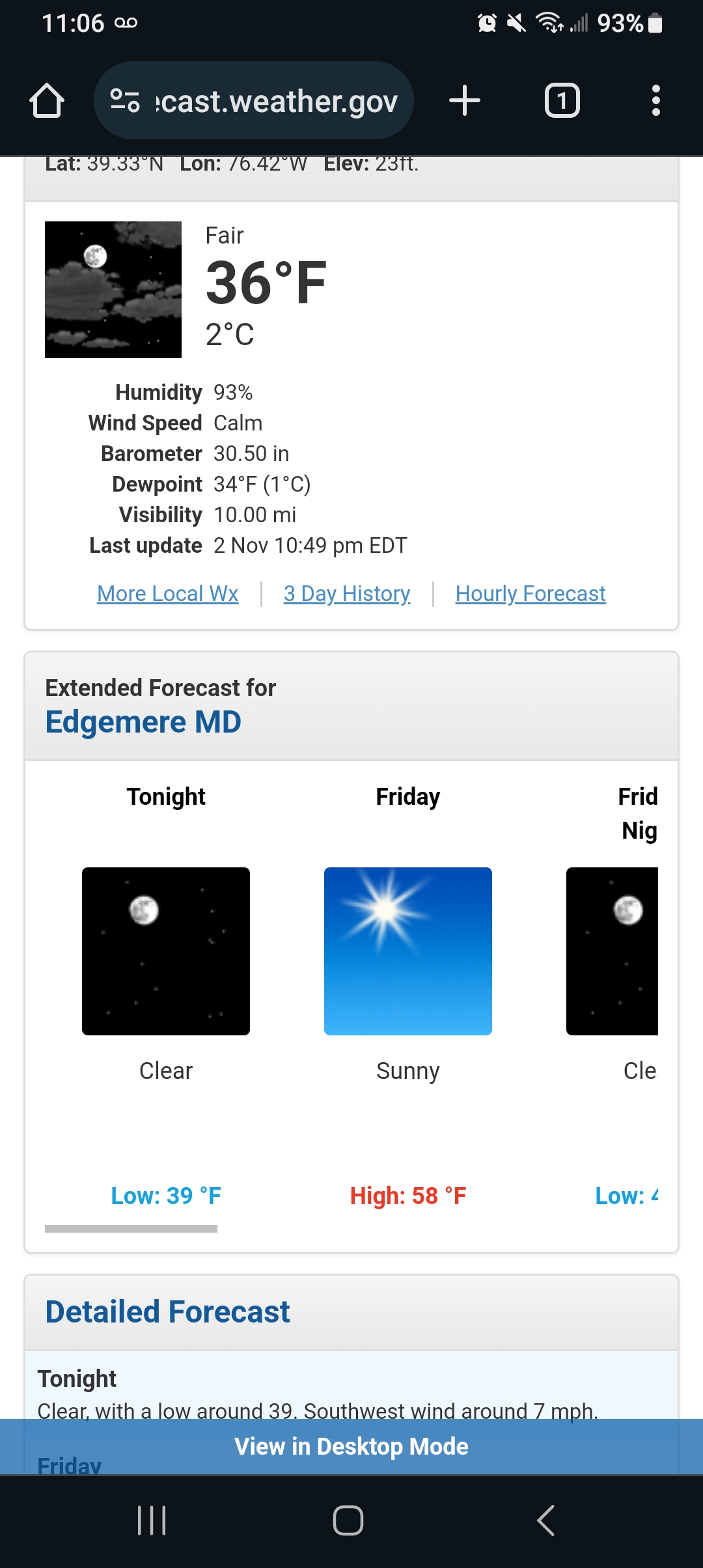Open the browser overflow menu

655,101
